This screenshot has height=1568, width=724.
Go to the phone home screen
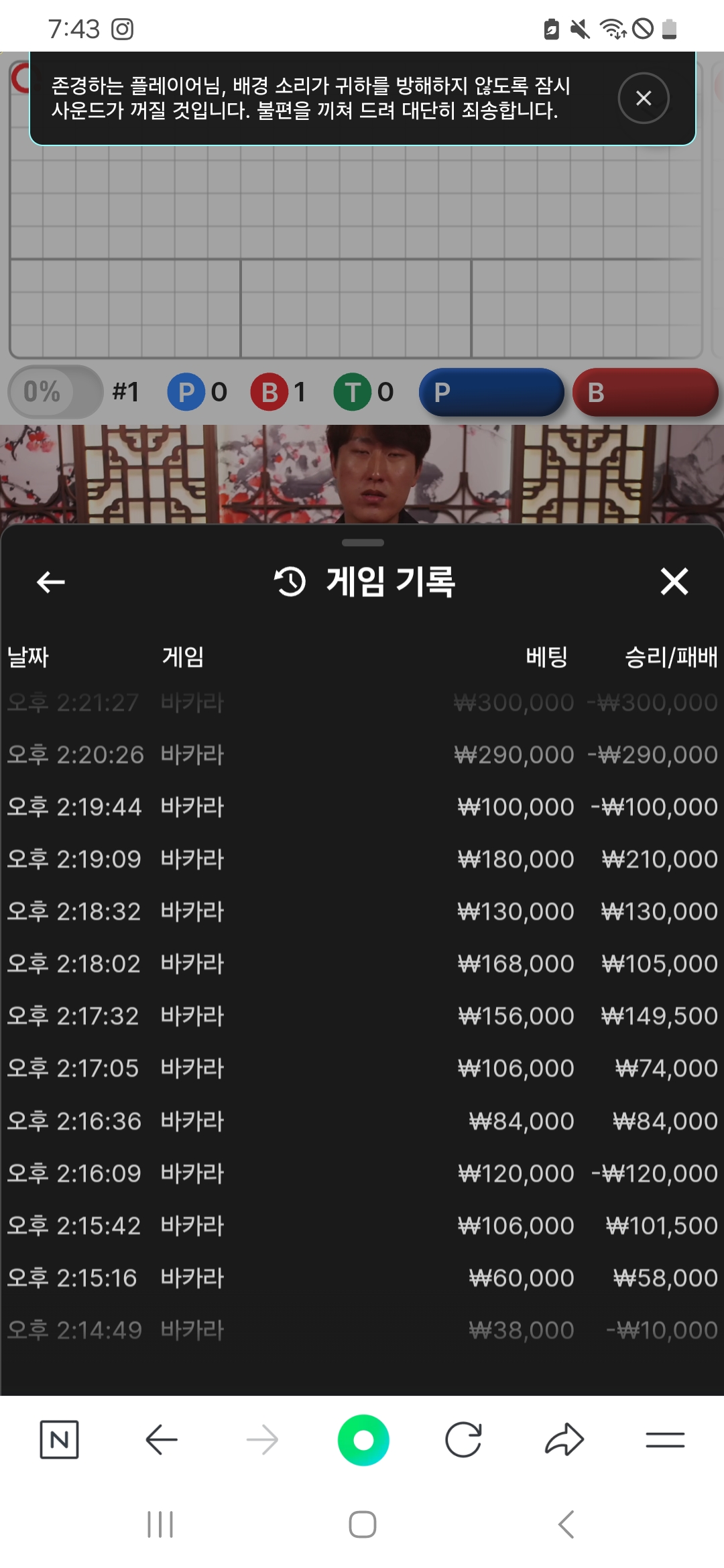point(363,1524)
